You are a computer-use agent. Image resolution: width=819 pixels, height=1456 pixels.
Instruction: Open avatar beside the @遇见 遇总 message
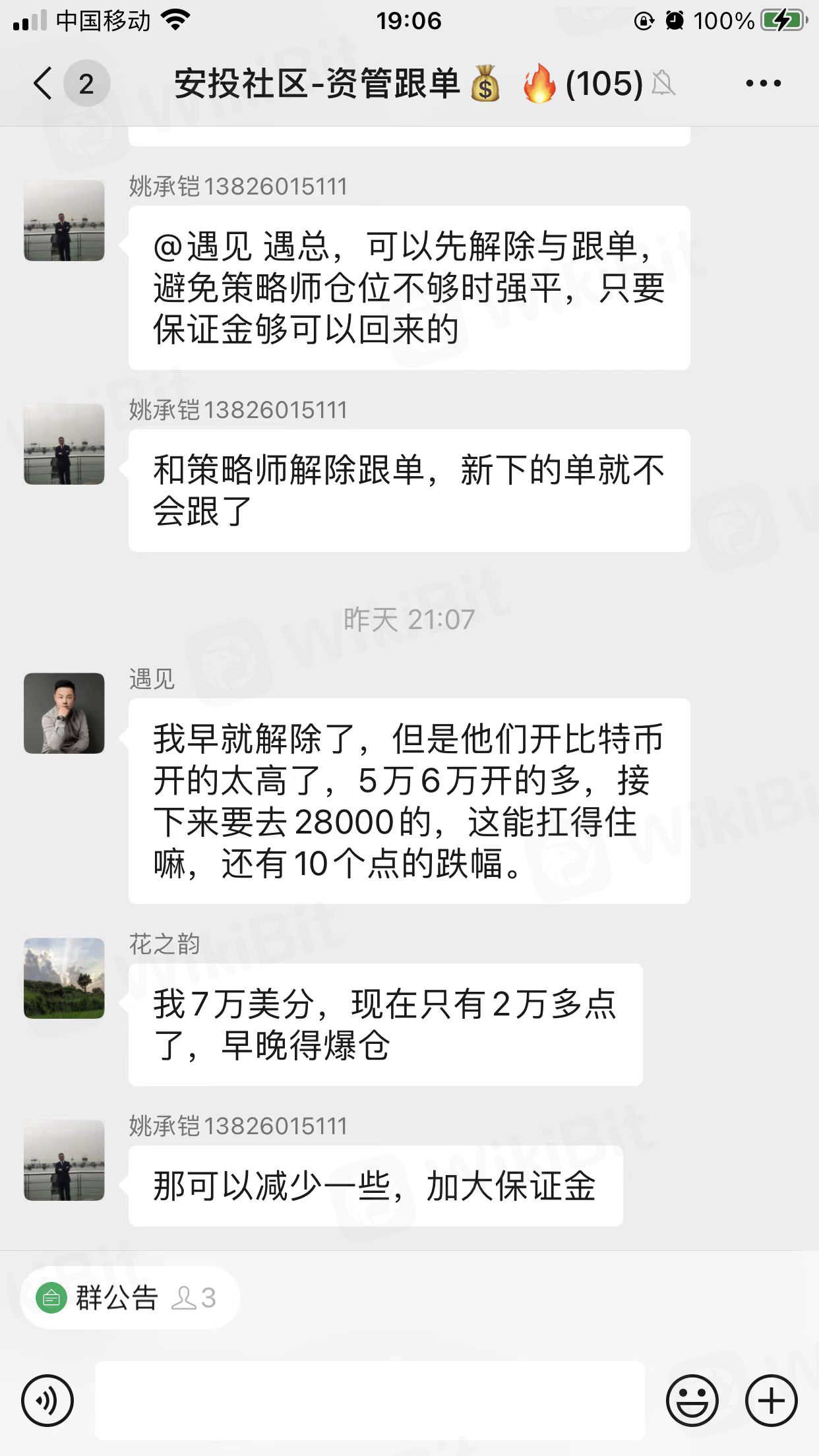coord(64,220)
